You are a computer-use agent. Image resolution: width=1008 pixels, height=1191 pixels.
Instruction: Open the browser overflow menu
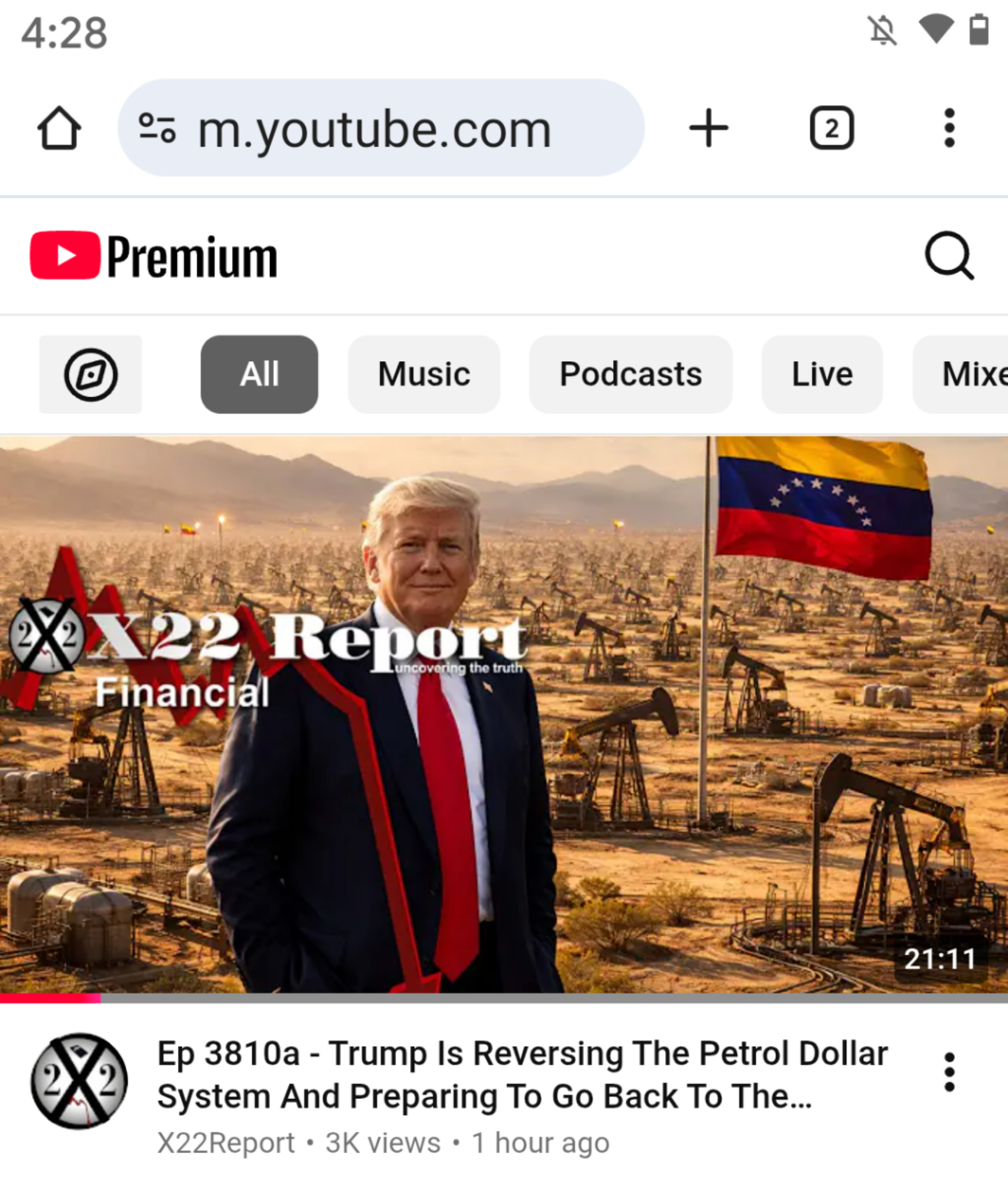click(x=949, y=128)
